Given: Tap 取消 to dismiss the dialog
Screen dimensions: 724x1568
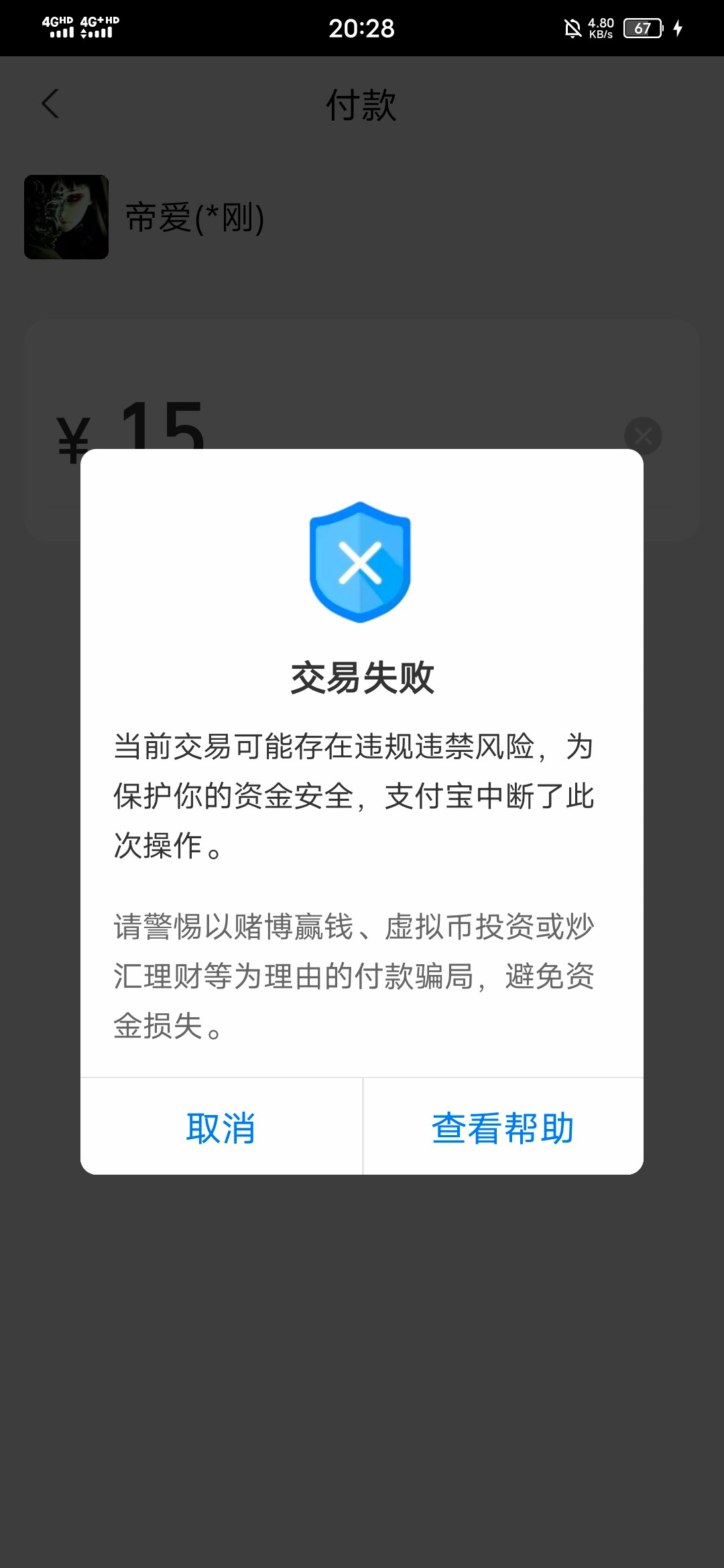Looking at the screenshot, I should tap(221, 1128).
